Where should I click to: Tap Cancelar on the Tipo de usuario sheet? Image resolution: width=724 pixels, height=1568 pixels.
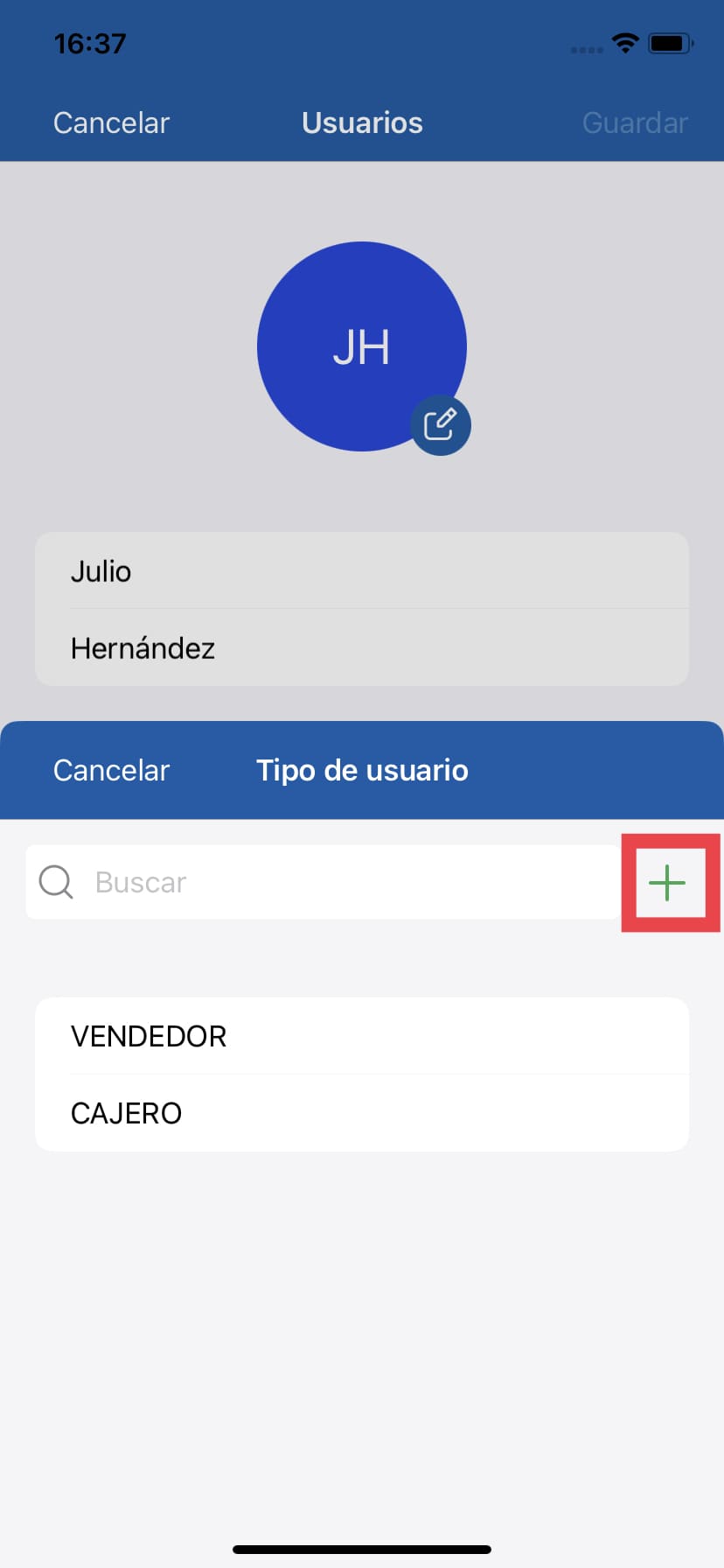pyautogui.click(x=111, y=770)
